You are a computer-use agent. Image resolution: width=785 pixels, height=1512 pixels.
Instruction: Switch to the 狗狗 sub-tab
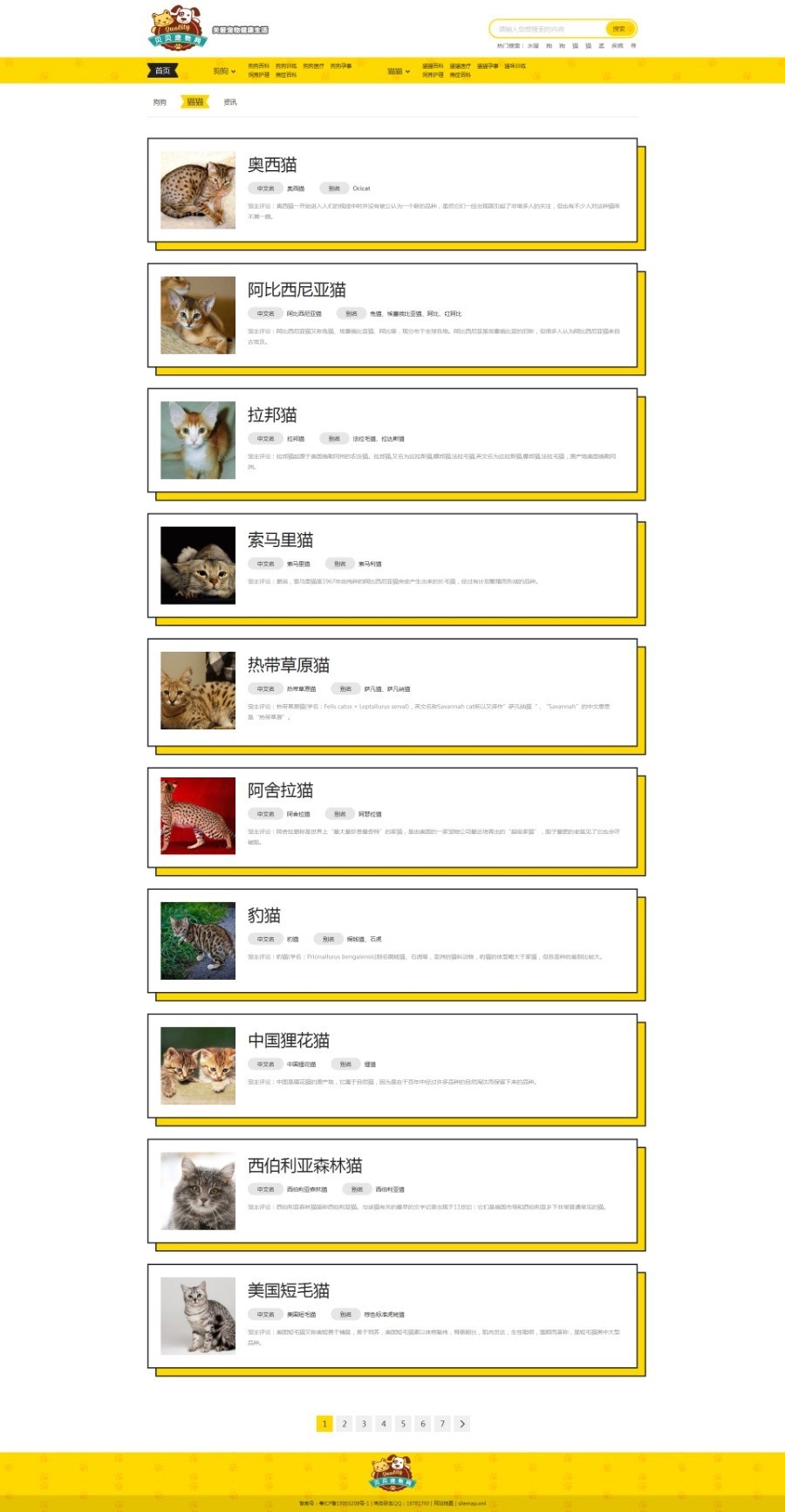coord(160,102)
